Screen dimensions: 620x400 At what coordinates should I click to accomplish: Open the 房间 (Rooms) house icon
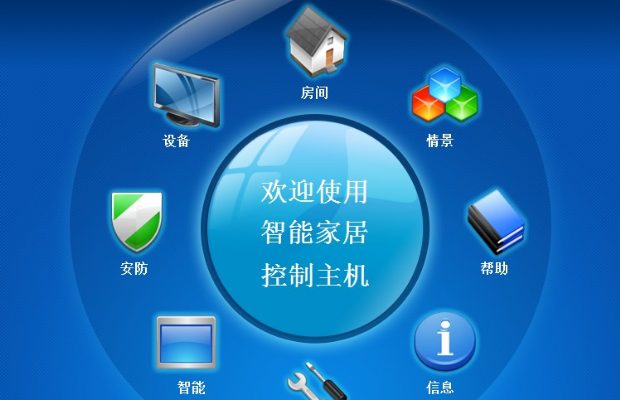(316, 44)
